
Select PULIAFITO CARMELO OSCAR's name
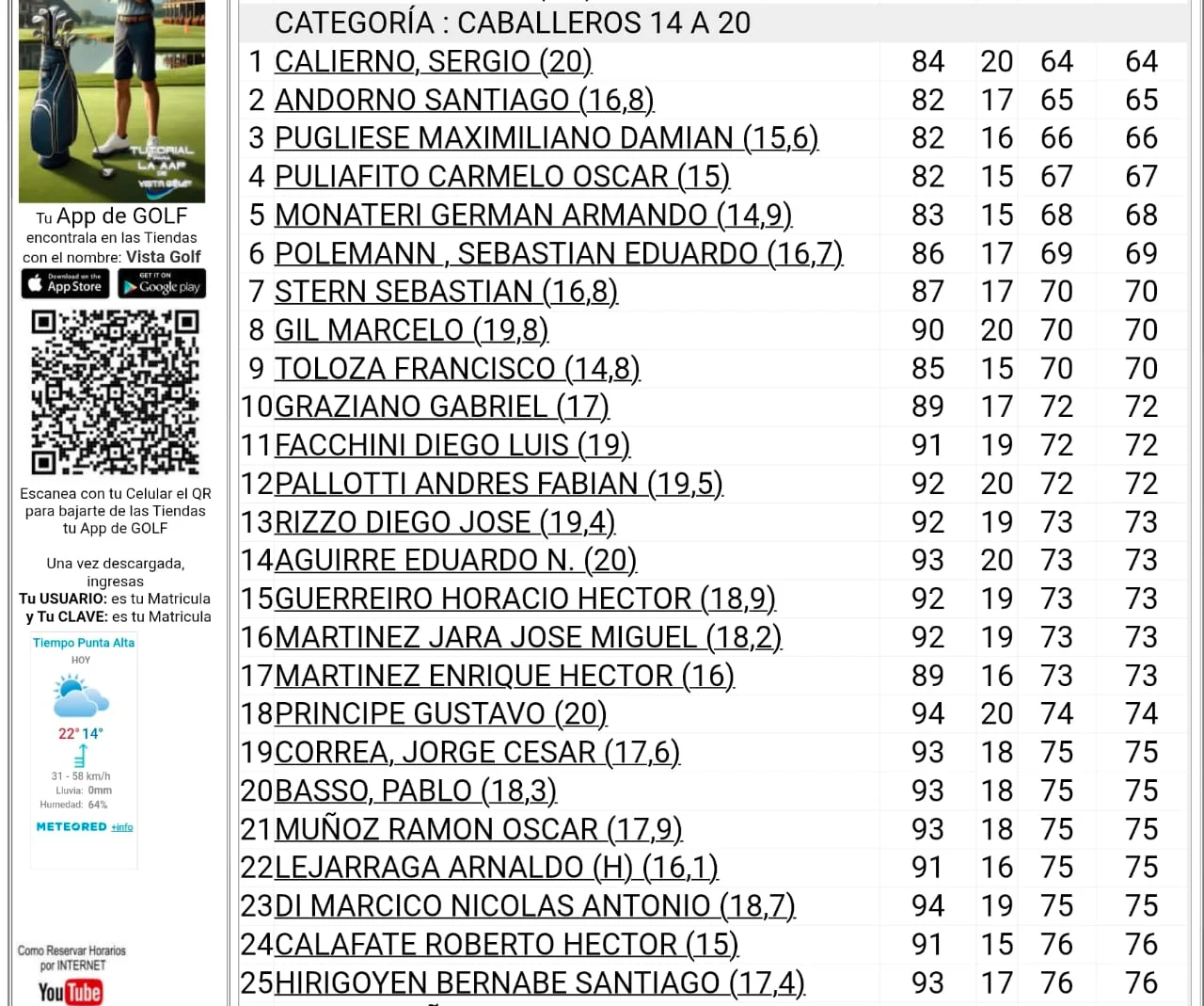click(x=501, y=177)
